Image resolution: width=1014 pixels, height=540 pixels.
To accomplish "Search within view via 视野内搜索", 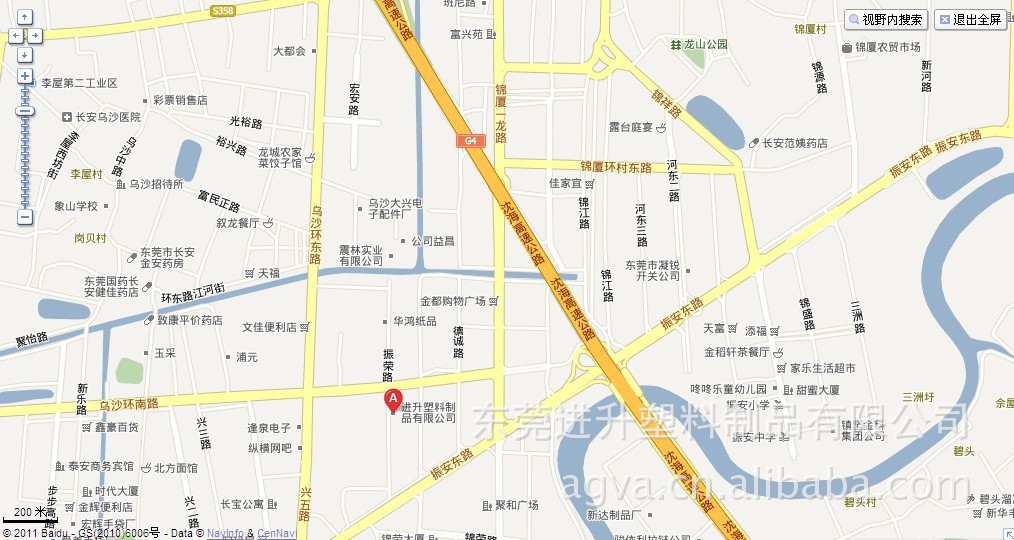I will point(887,20).
